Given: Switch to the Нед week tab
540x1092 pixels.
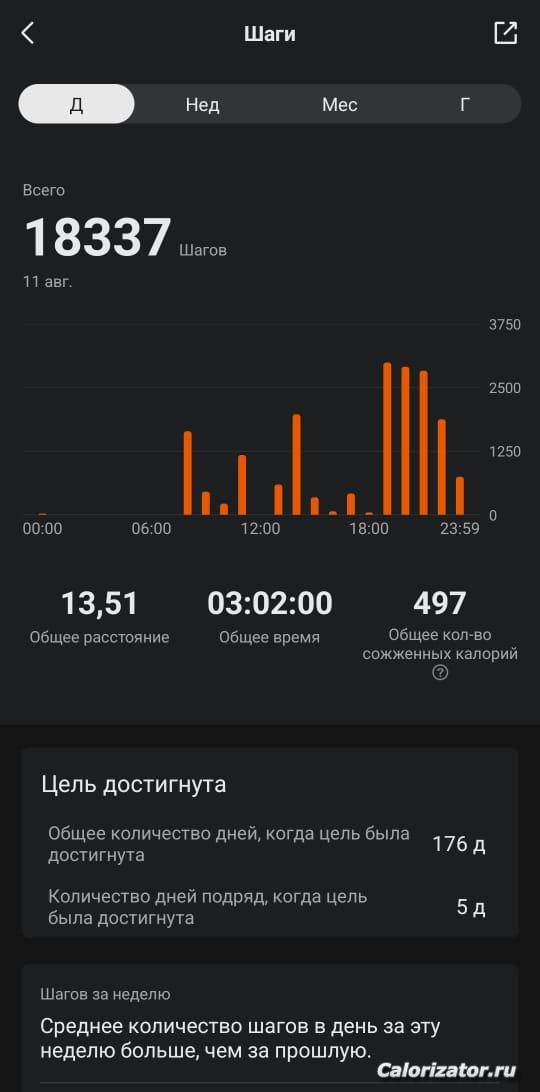Looking at the screenshot, I should [x=202, y=104].
